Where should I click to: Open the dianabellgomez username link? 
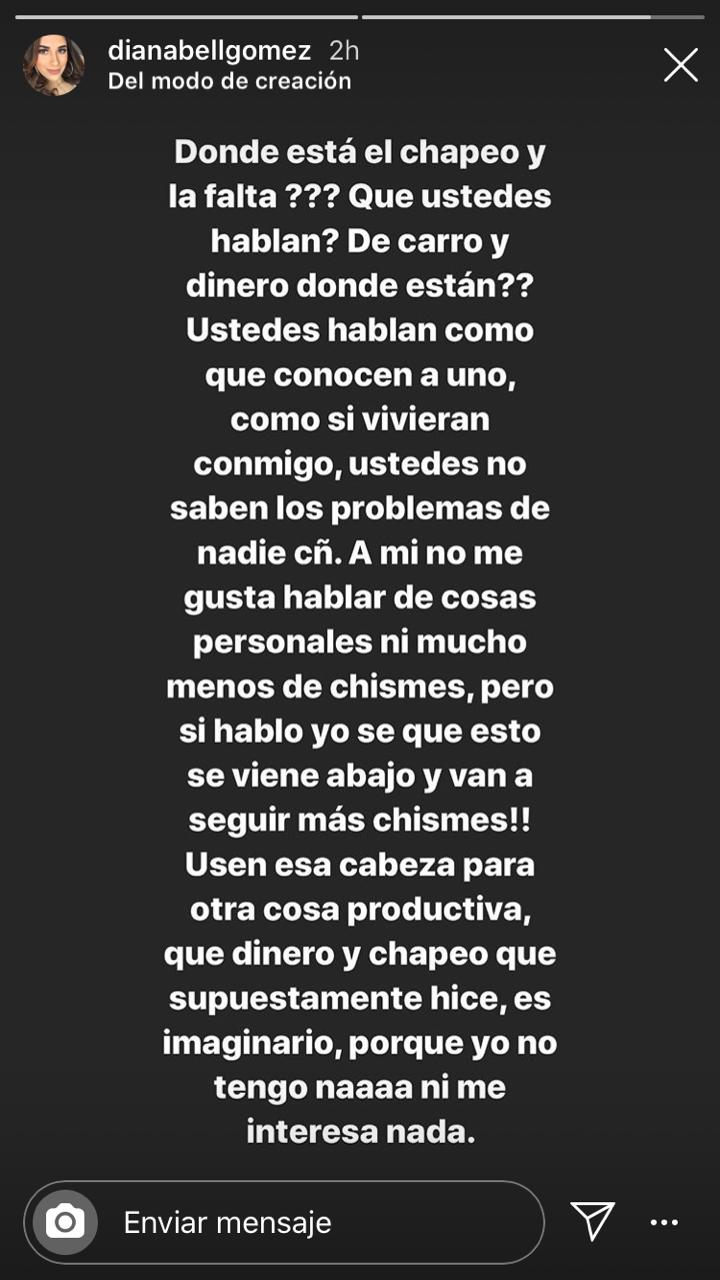[210, 50]
